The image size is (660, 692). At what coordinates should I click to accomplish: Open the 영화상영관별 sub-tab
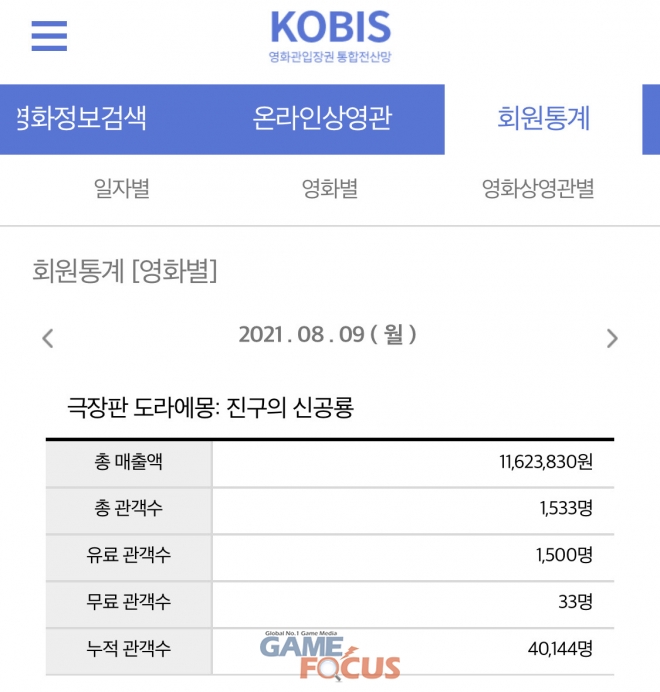click(538, 188)
